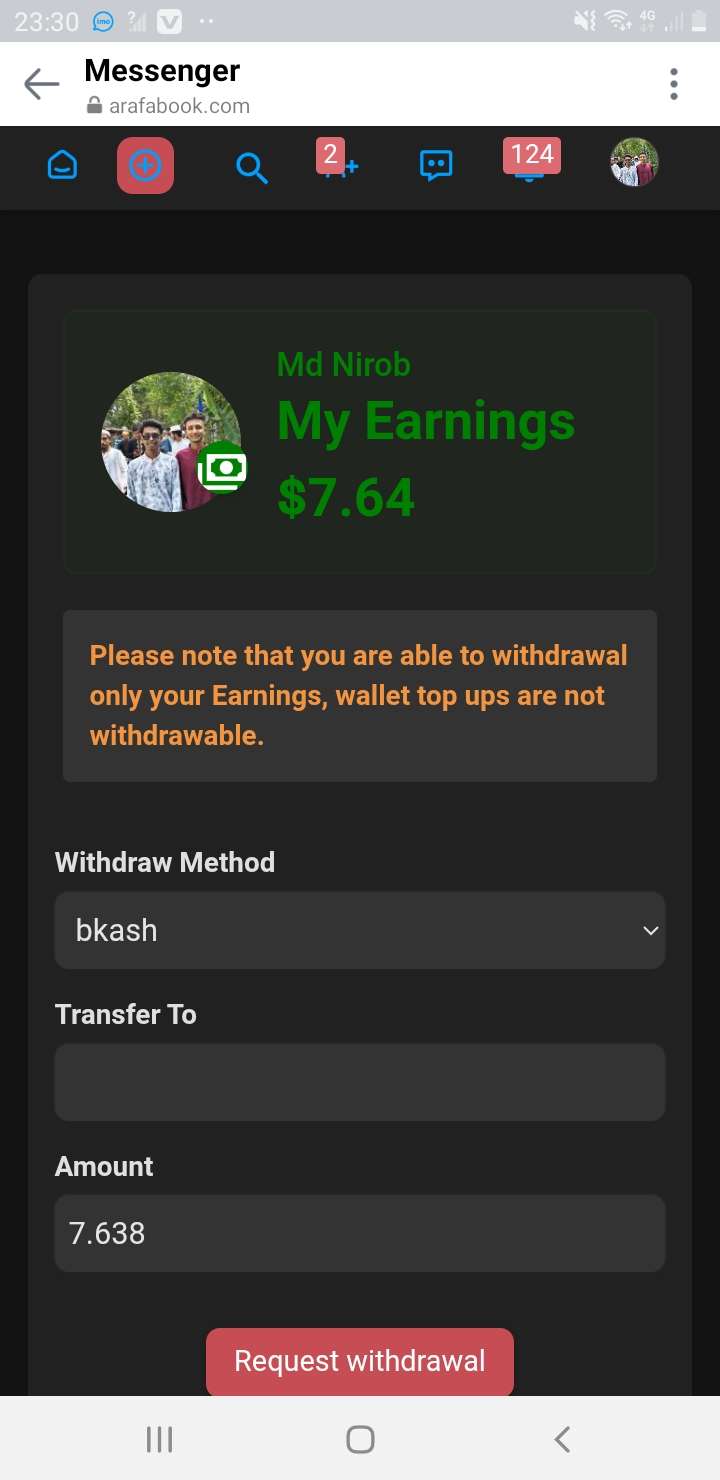This screenshot has height=1480, width=720.
Task: Edit the Amount field
Action: click(360, 1233)
